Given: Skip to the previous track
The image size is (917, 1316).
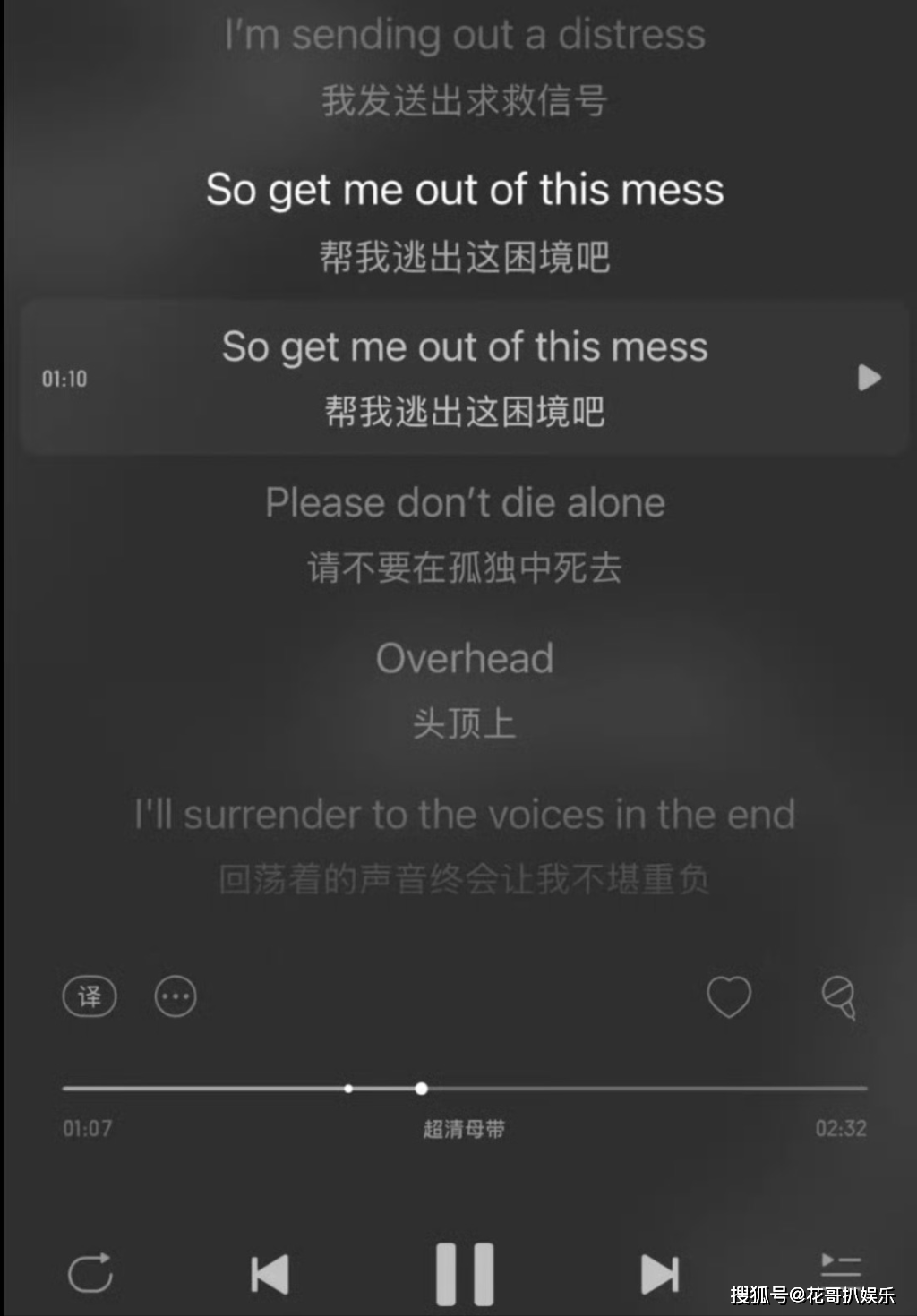Looking at the screenshot, I should 270,1274.
